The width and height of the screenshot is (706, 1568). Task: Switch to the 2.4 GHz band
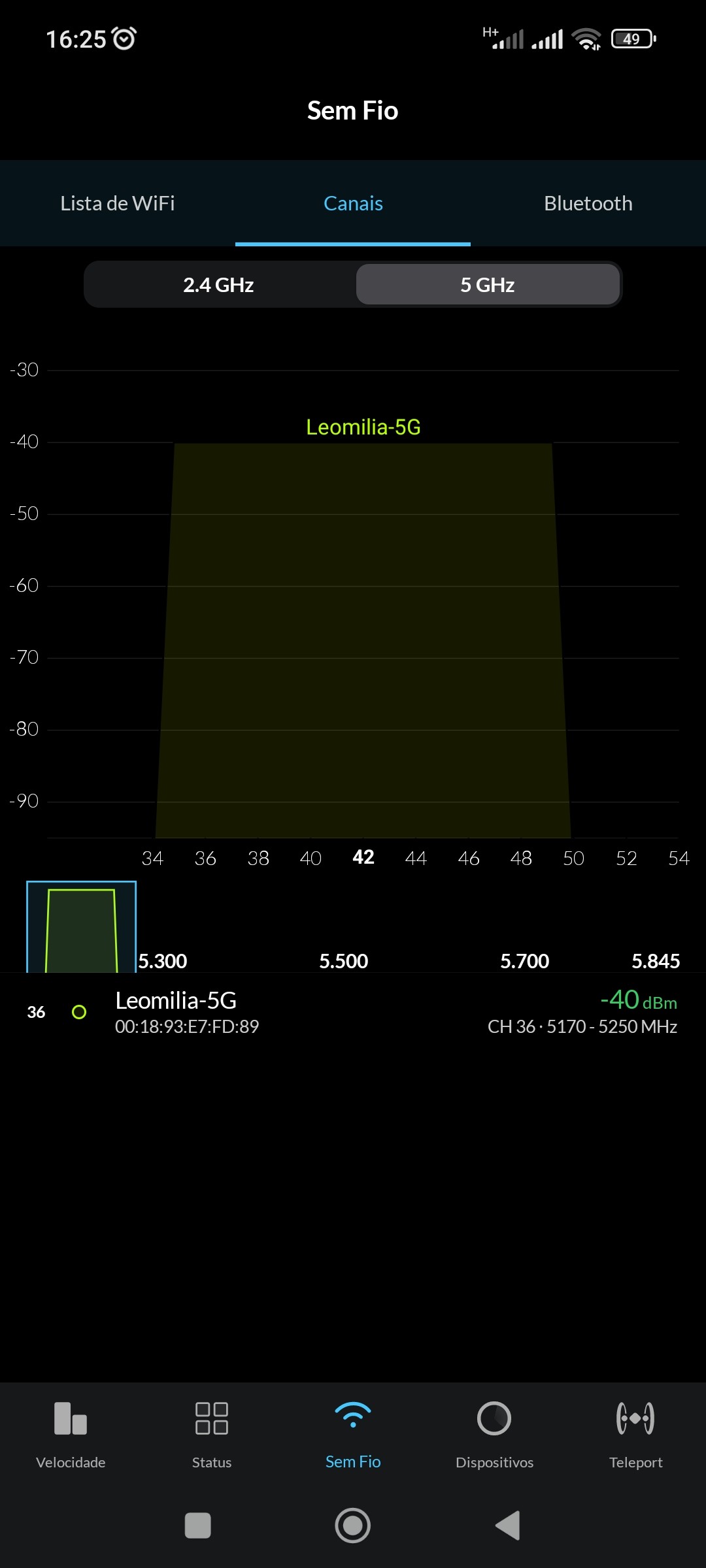[218, 285]
